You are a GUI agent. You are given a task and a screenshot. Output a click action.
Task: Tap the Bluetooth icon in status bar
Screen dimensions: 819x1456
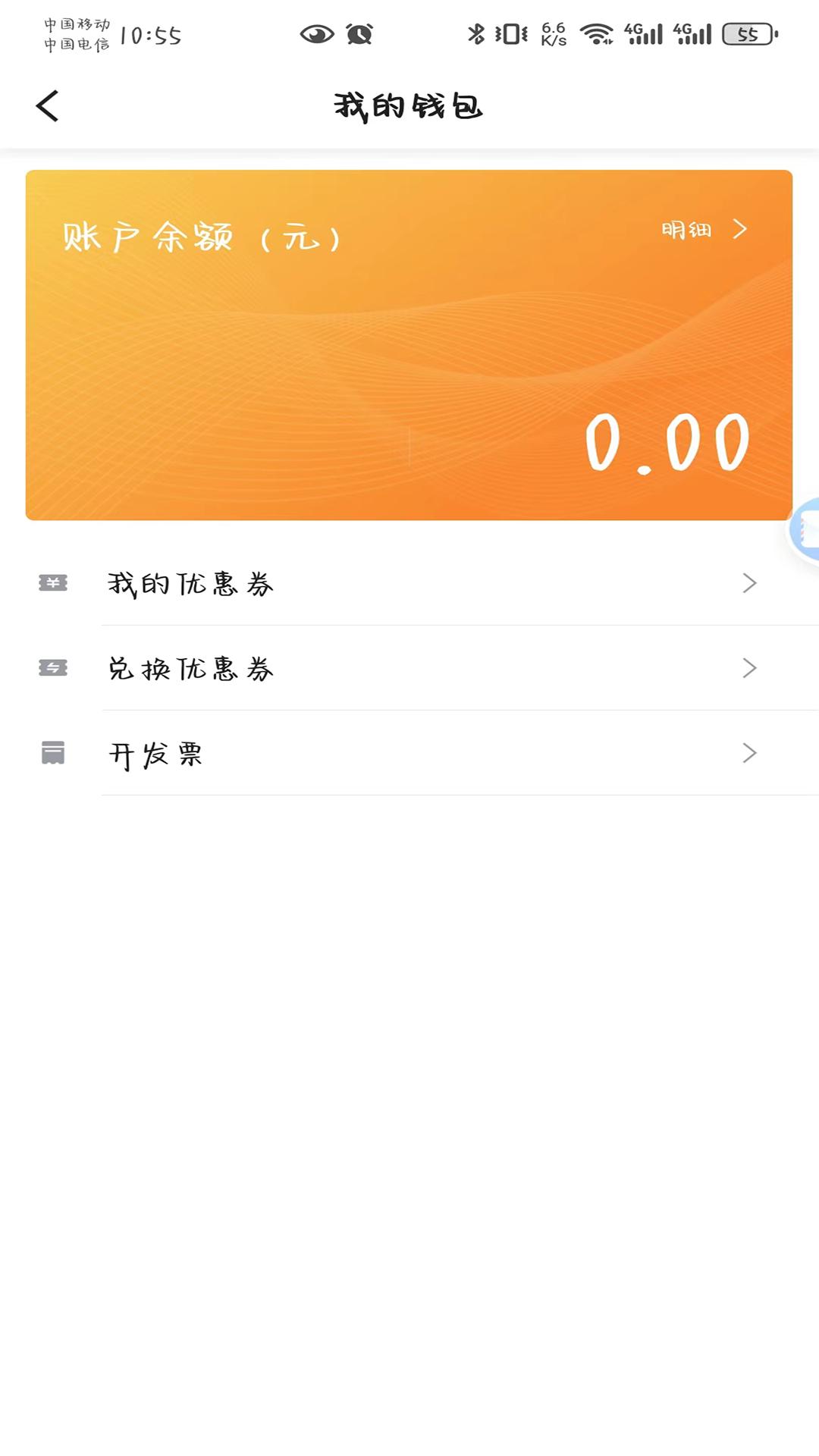pos(476,34)
